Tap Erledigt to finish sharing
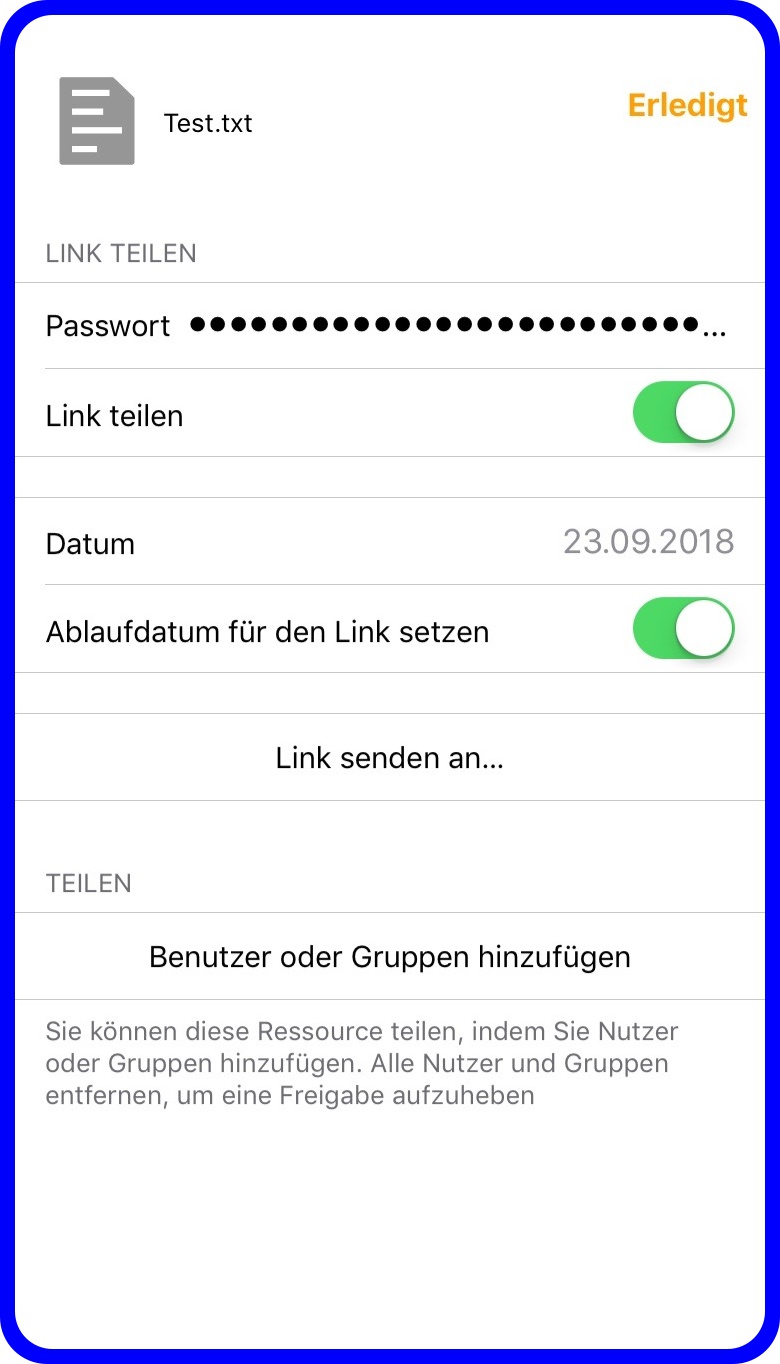 coord(687,105)
